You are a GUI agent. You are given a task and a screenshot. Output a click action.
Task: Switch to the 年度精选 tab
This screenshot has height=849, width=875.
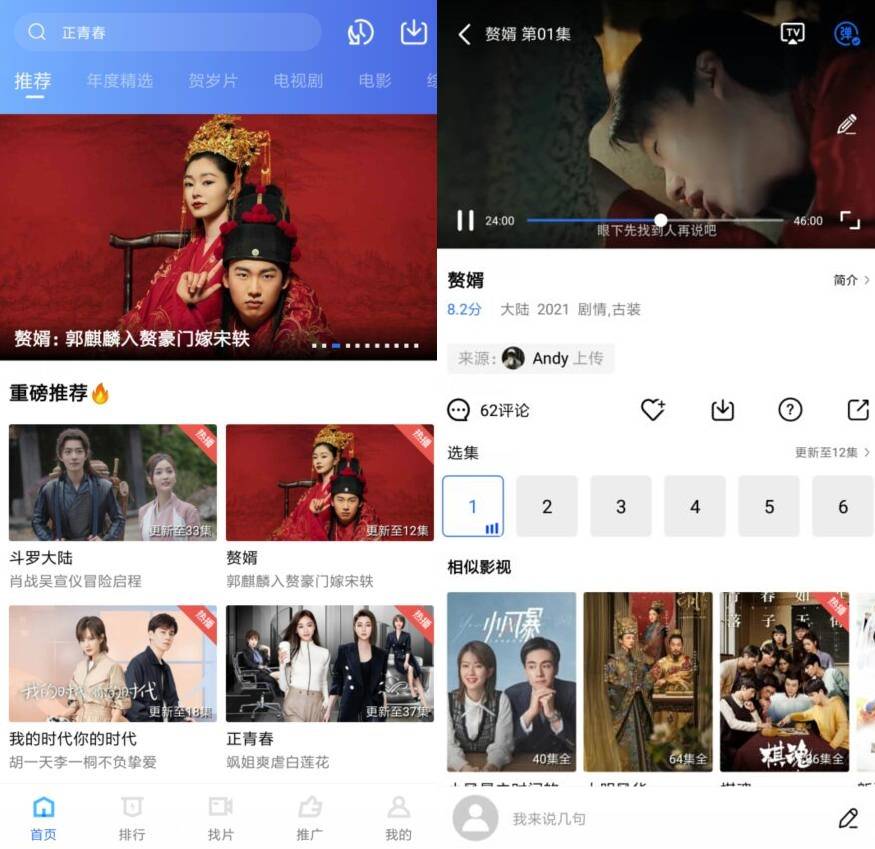point(120,81)
